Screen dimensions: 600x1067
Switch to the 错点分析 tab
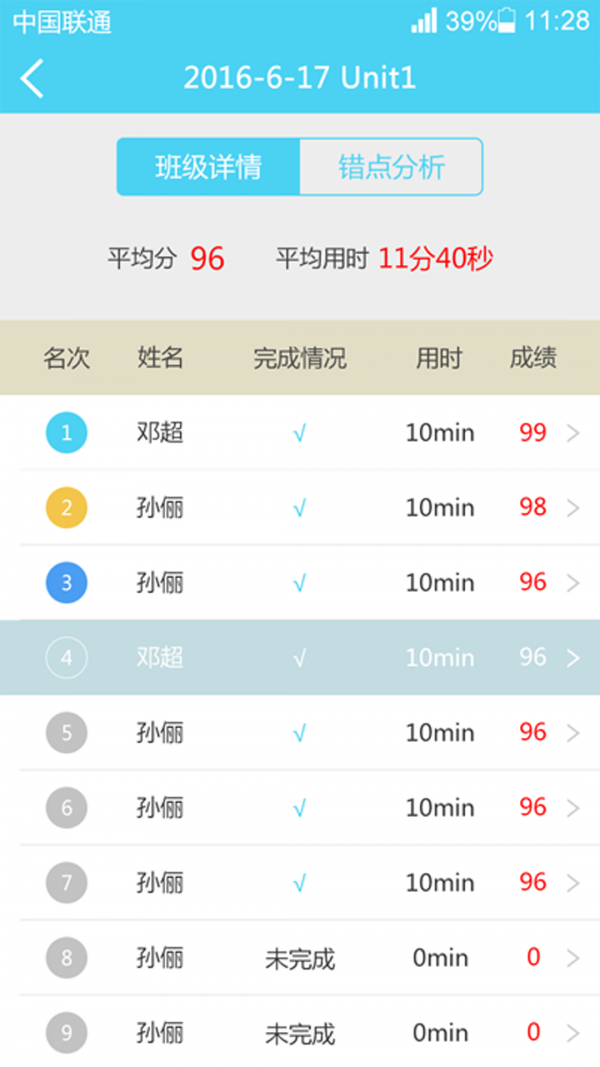pos(391,167)
